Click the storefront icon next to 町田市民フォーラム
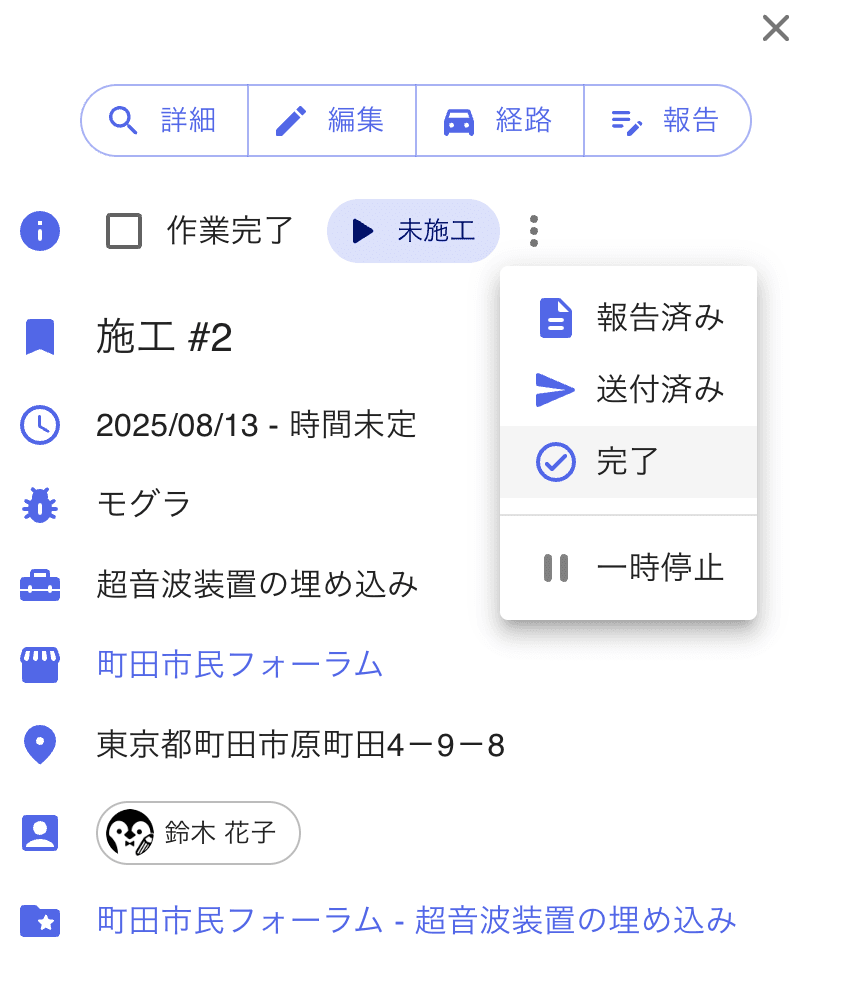 pos(39,664)
